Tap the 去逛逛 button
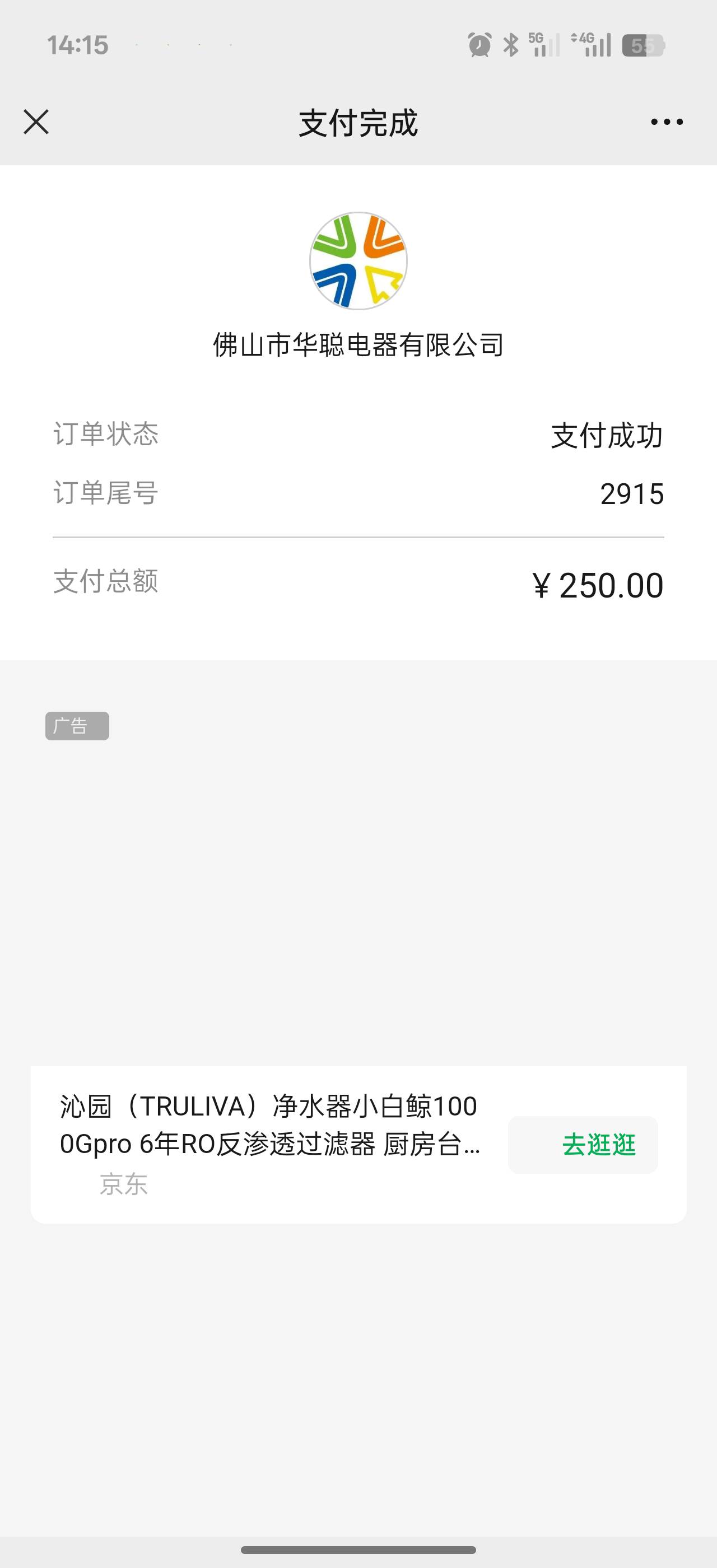Screen dimensions: 717x1568 tap(583, 1144)
